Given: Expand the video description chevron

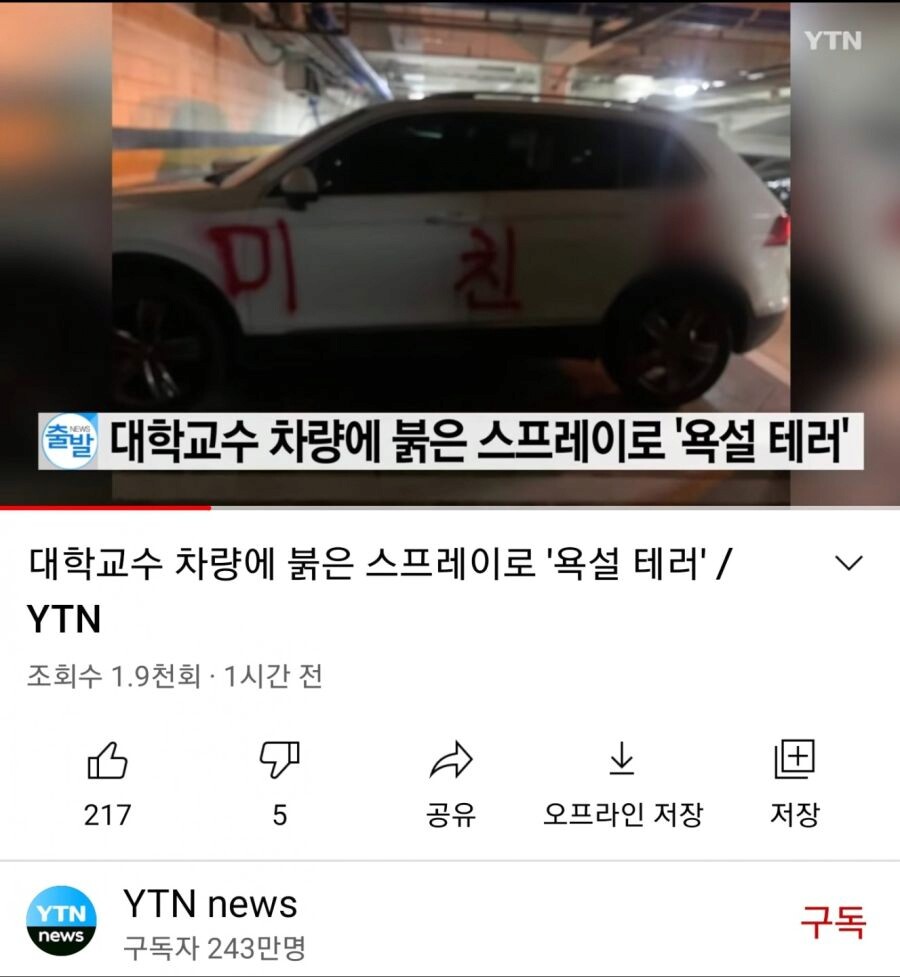Looking at the screenshot, I should point(848,564).
